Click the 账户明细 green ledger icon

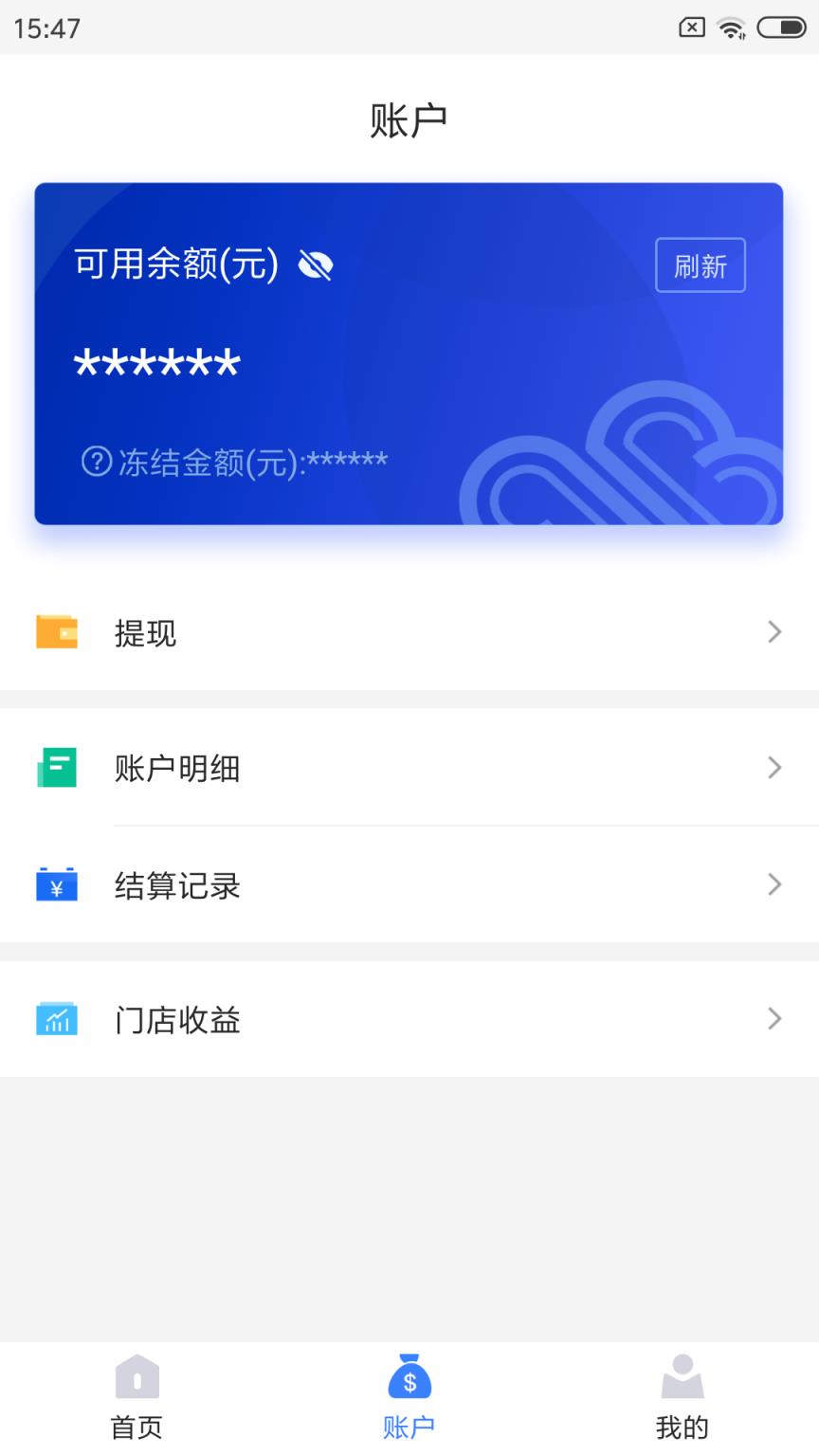click(57, 768)
